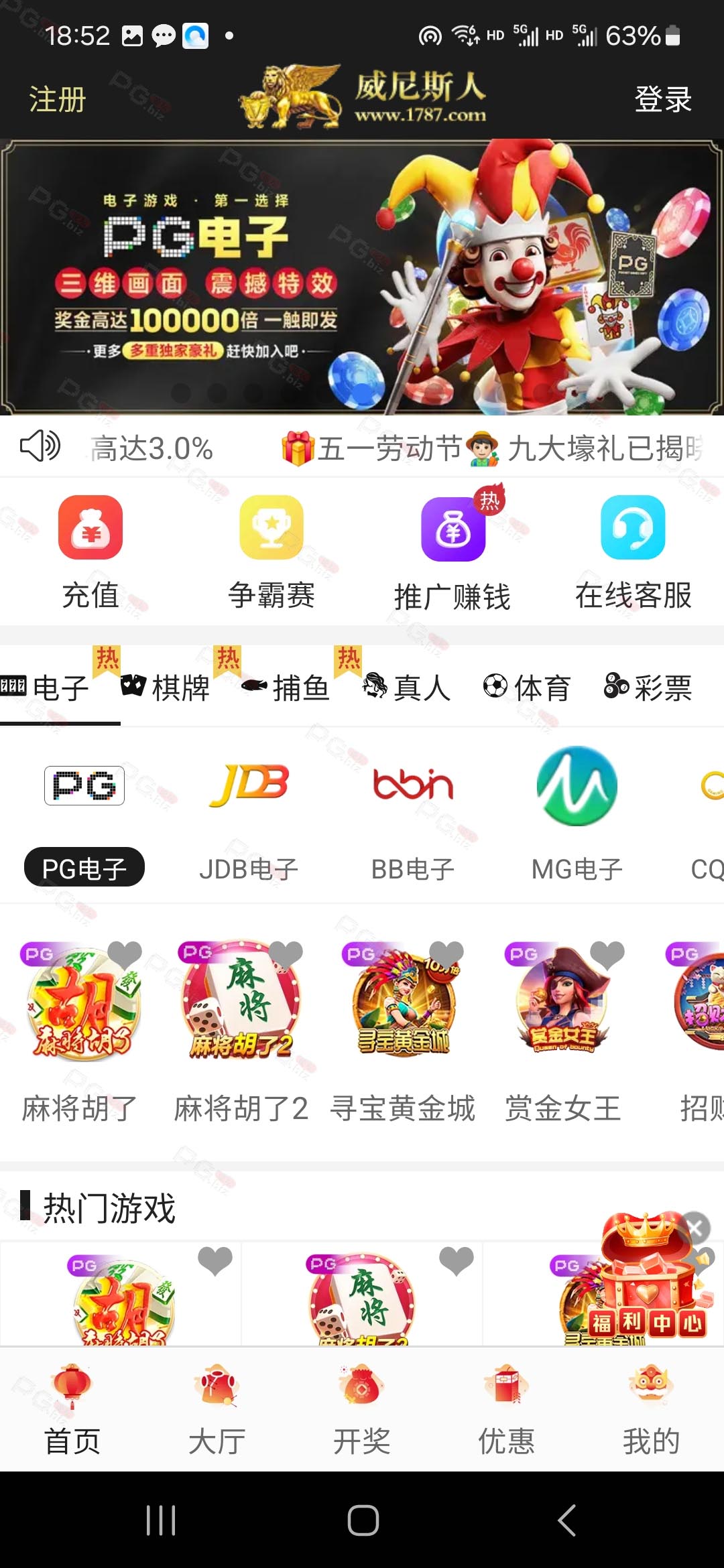Image resolution: width=724 pixels, height=1568 pixels.
Task: Switch to the 真人 category tab
Action: [x=406, y=688]
